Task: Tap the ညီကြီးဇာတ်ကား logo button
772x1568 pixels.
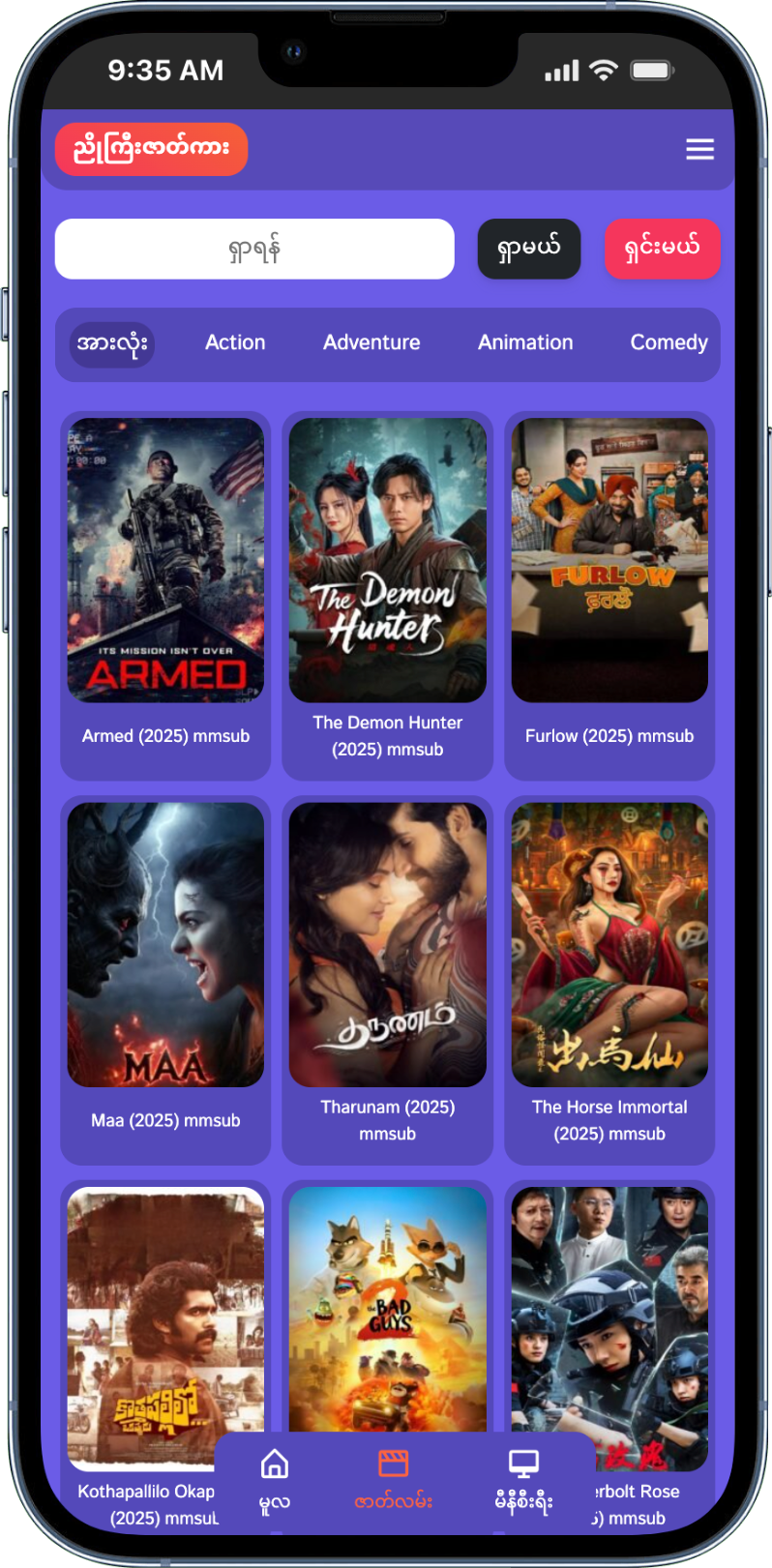Action: click(151, 149)
